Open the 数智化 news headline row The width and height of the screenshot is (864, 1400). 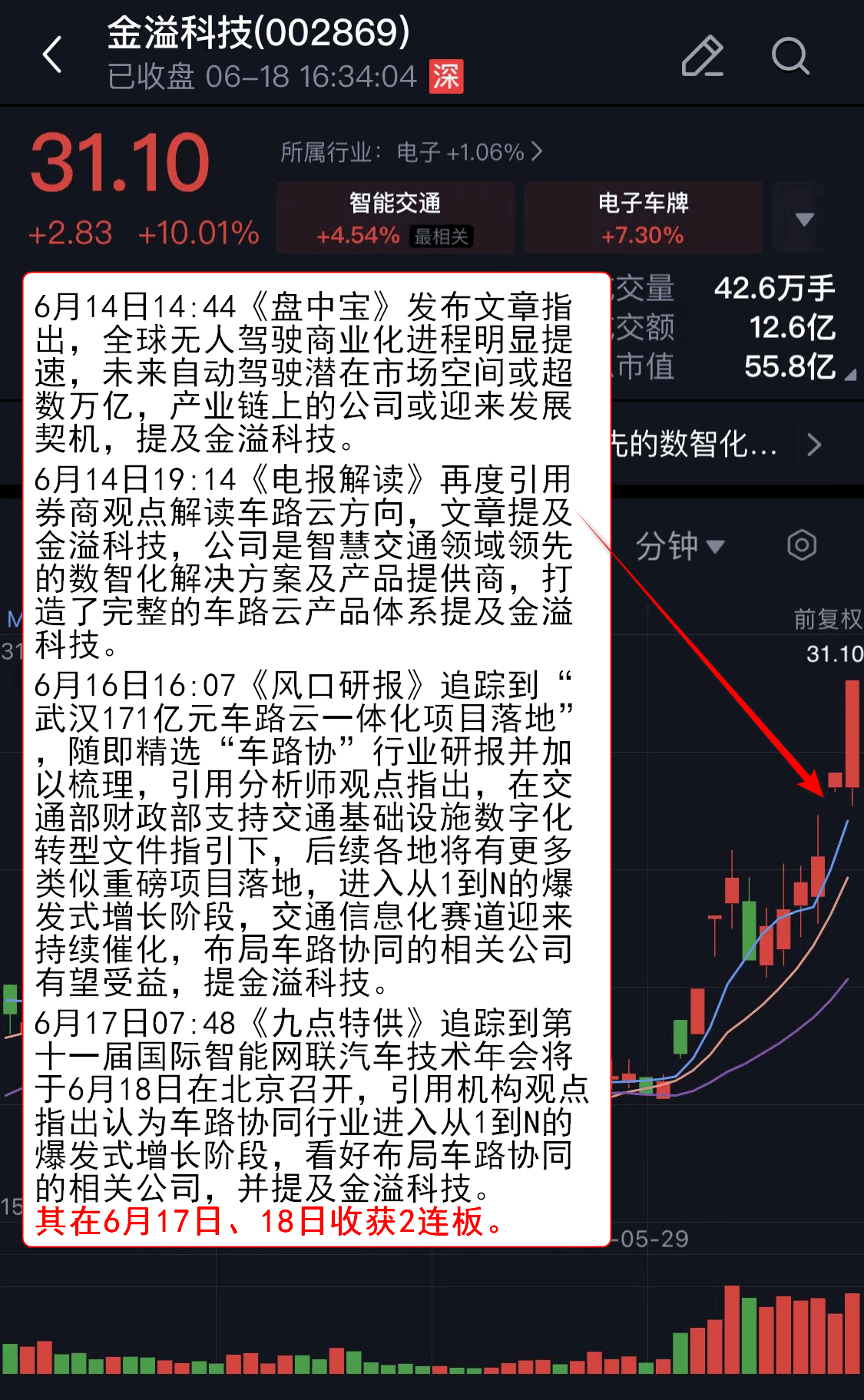[714, 444]
